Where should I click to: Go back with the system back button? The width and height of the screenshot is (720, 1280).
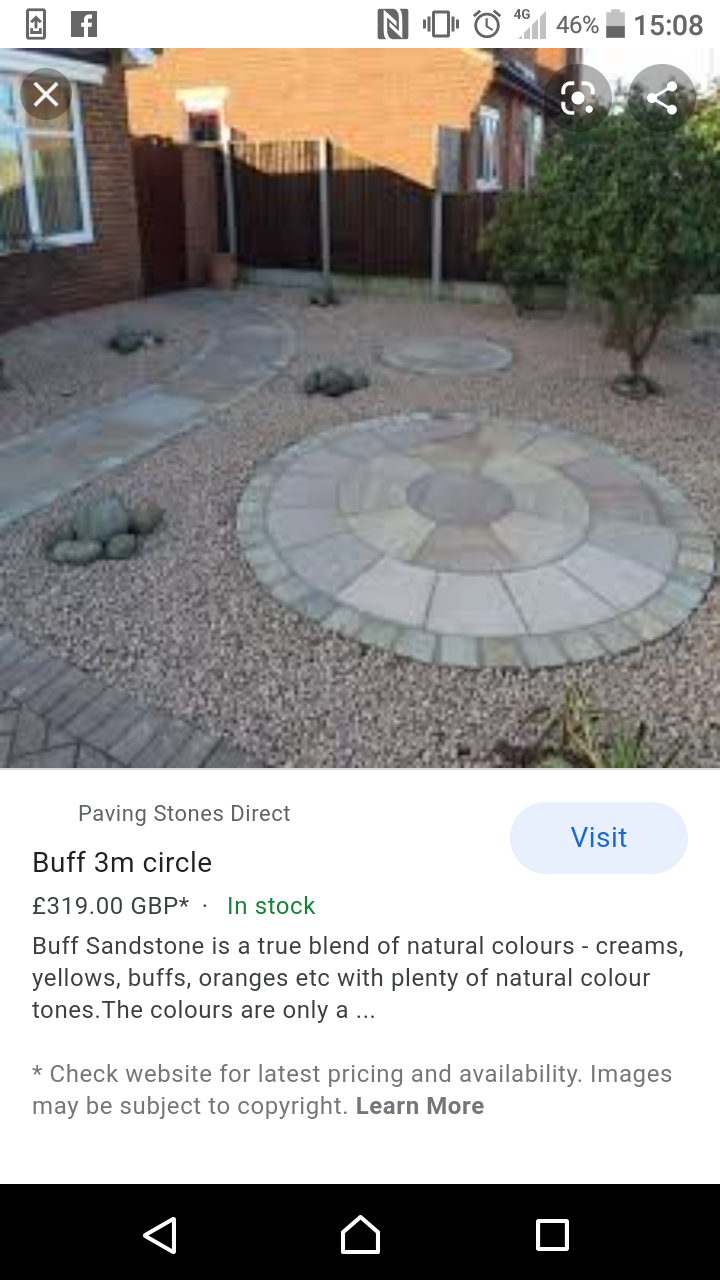click(x=160, y=1235)
